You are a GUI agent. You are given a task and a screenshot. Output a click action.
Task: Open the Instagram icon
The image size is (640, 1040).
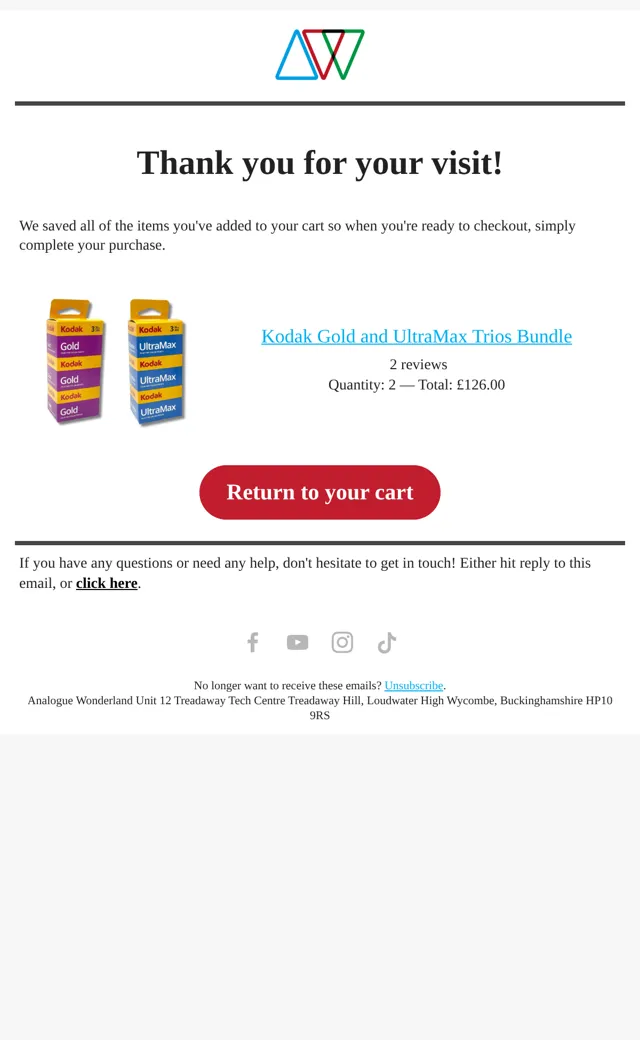tap(342, 642)
